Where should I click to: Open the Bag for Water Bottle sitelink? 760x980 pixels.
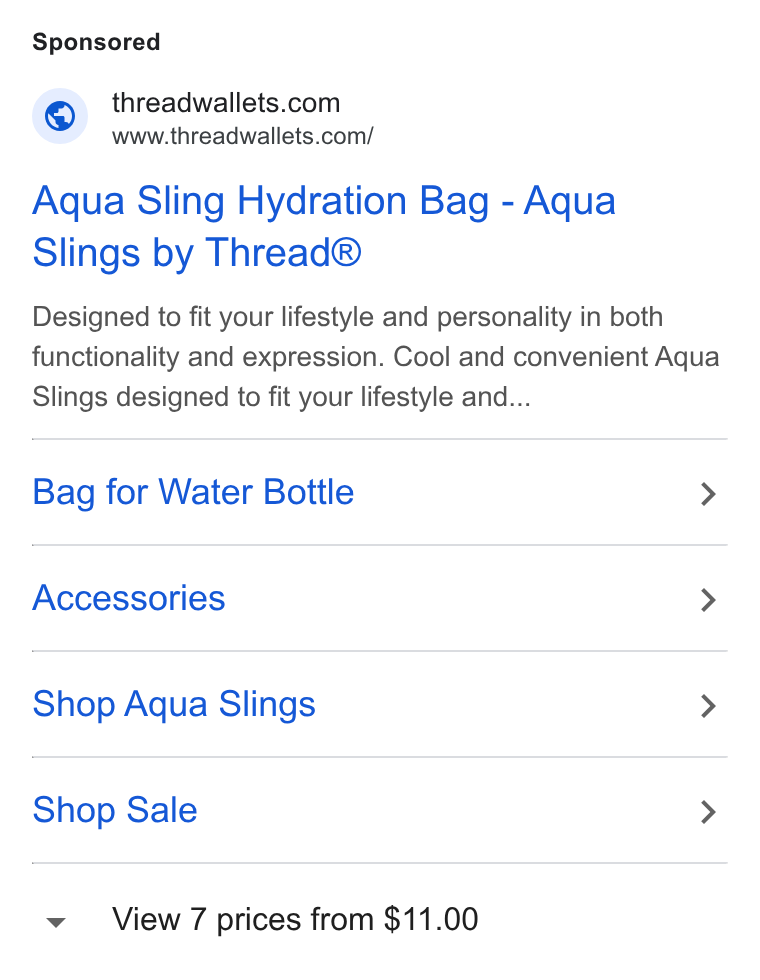[x=379, y=492]
